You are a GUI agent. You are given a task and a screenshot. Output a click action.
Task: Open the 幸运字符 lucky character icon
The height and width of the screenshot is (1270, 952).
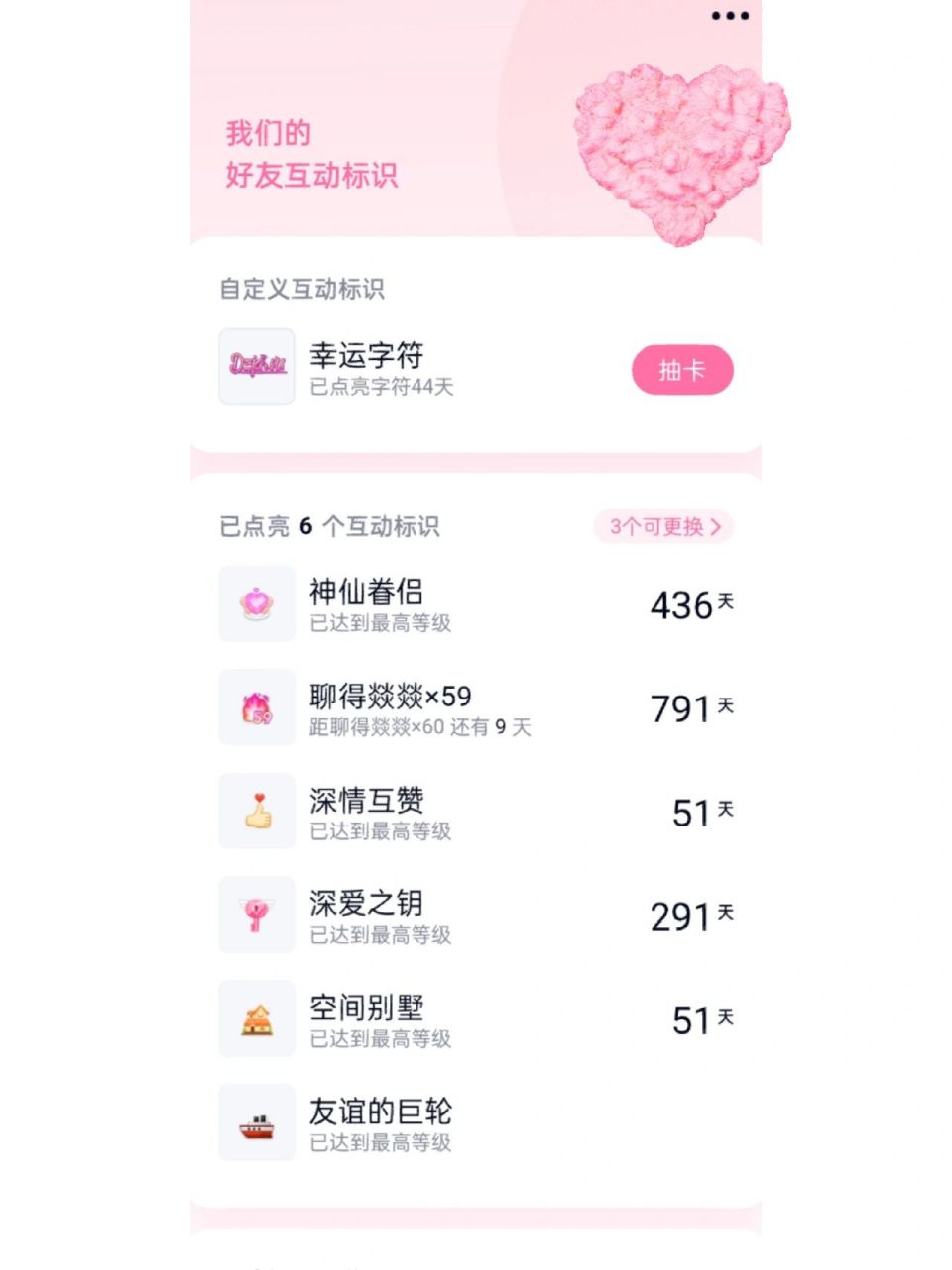[256, 368]
